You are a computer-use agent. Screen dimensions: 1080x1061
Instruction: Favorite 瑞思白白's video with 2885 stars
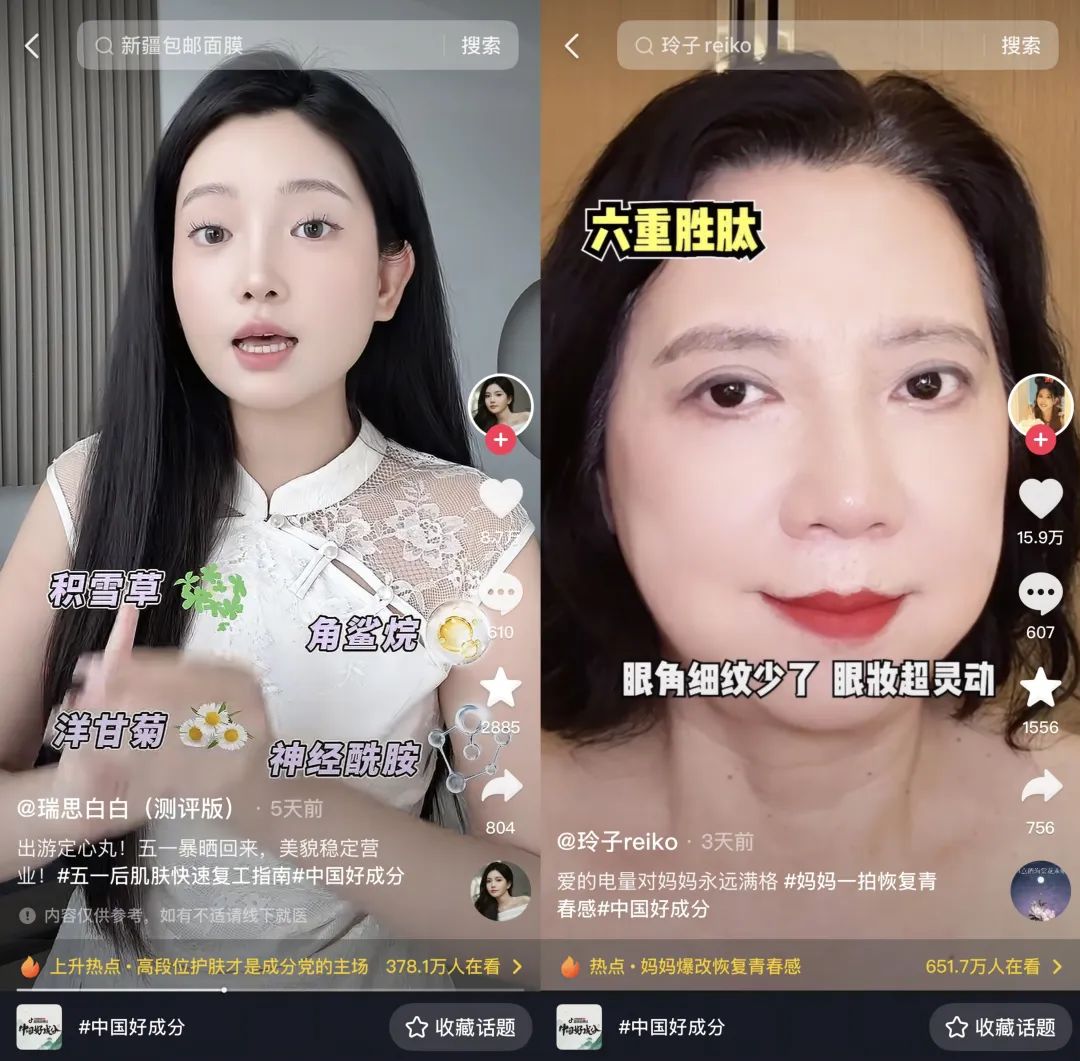click(500, 688)
